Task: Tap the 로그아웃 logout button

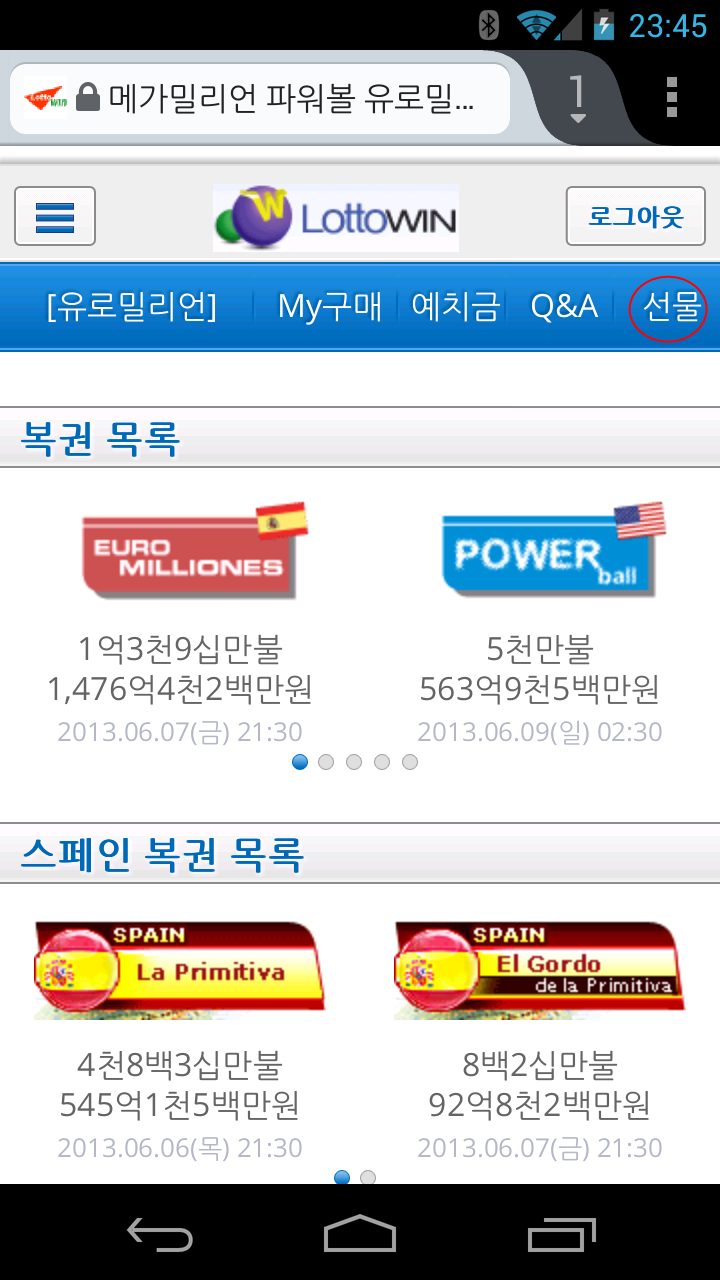Action: (x=635, y=216)
